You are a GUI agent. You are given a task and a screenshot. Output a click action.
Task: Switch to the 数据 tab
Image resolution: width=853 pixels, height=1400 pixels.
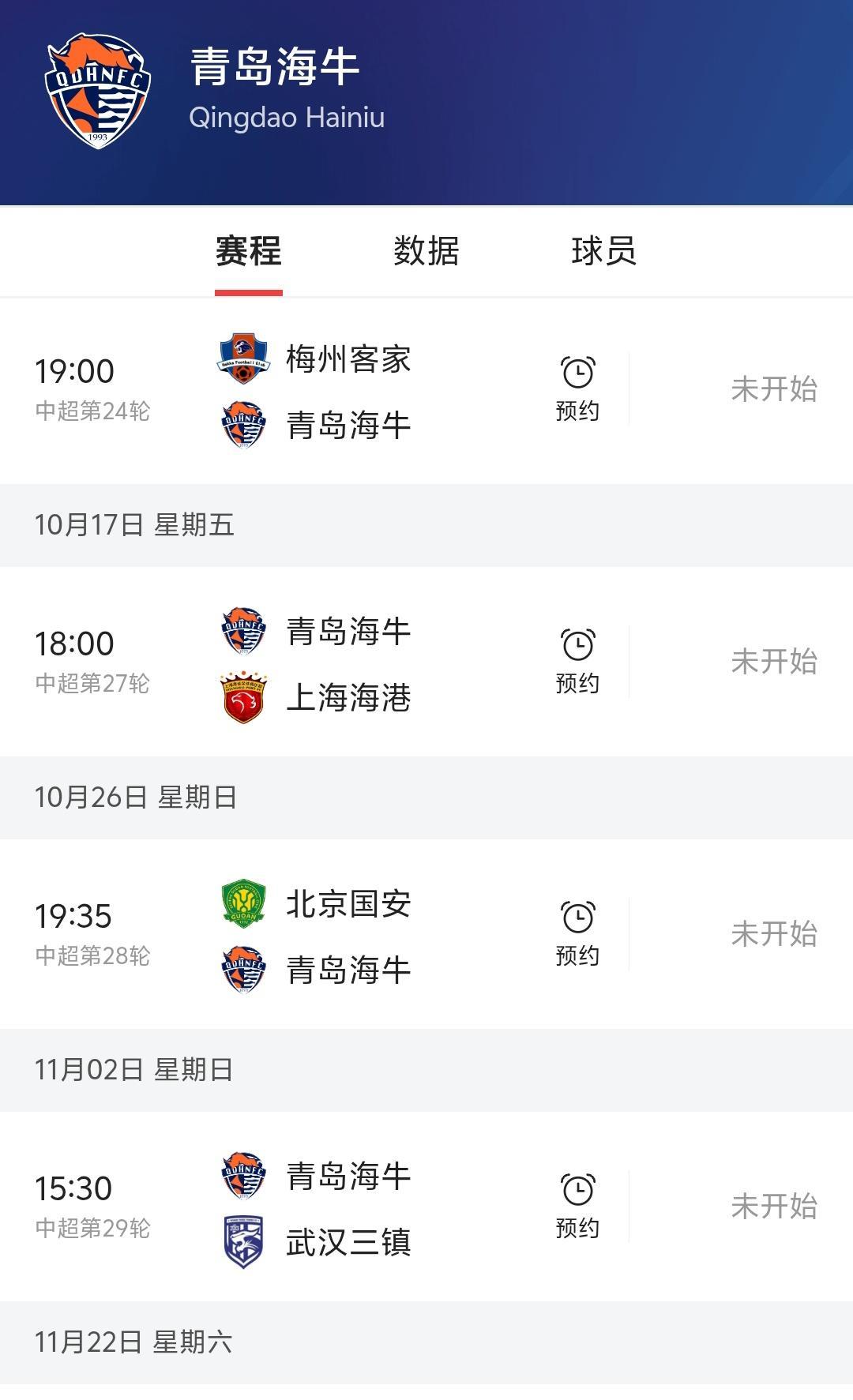pos(426,252)
